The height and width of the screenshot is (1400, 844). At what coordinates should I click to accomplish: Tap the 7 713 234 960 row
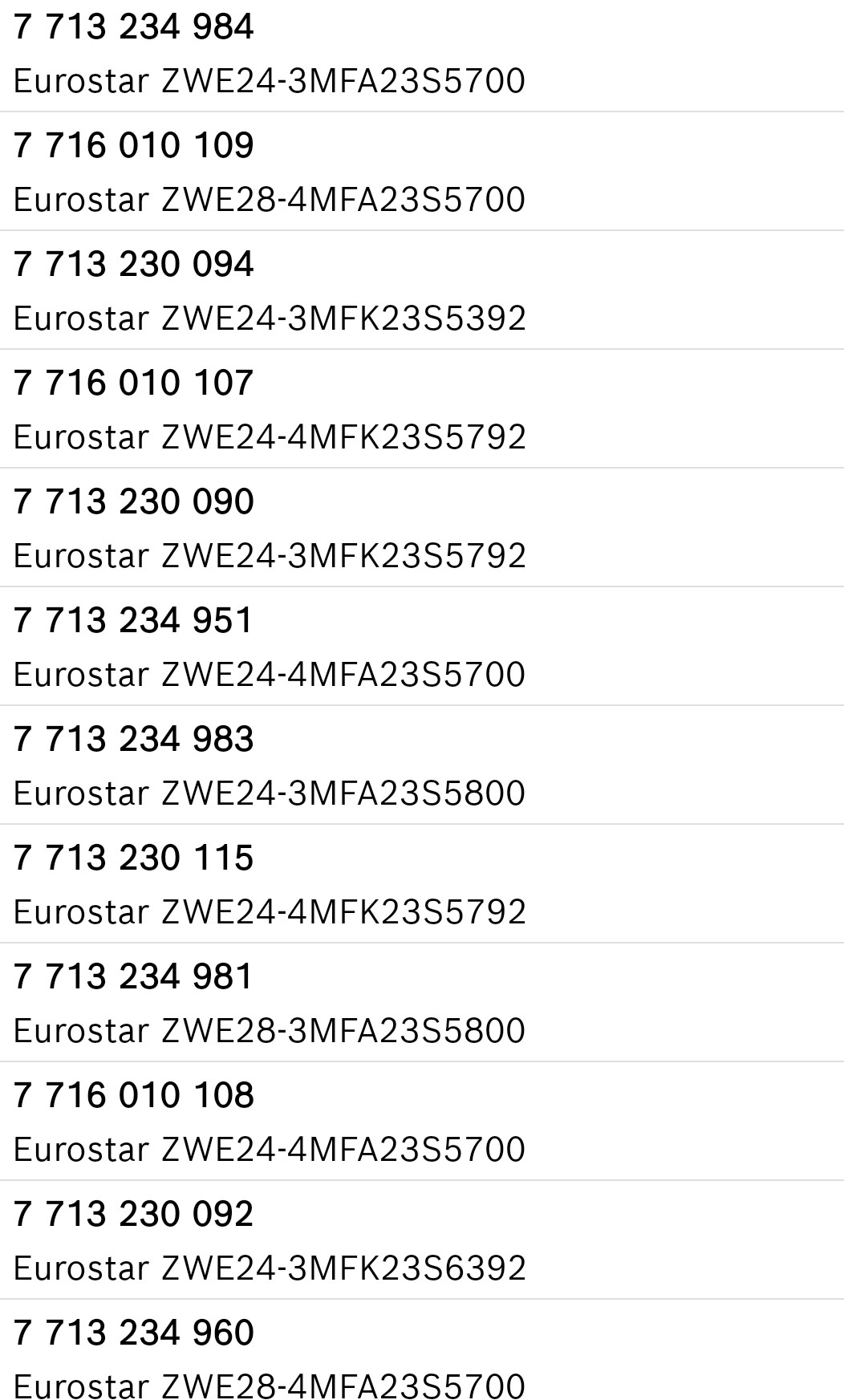pos(422,1350)
